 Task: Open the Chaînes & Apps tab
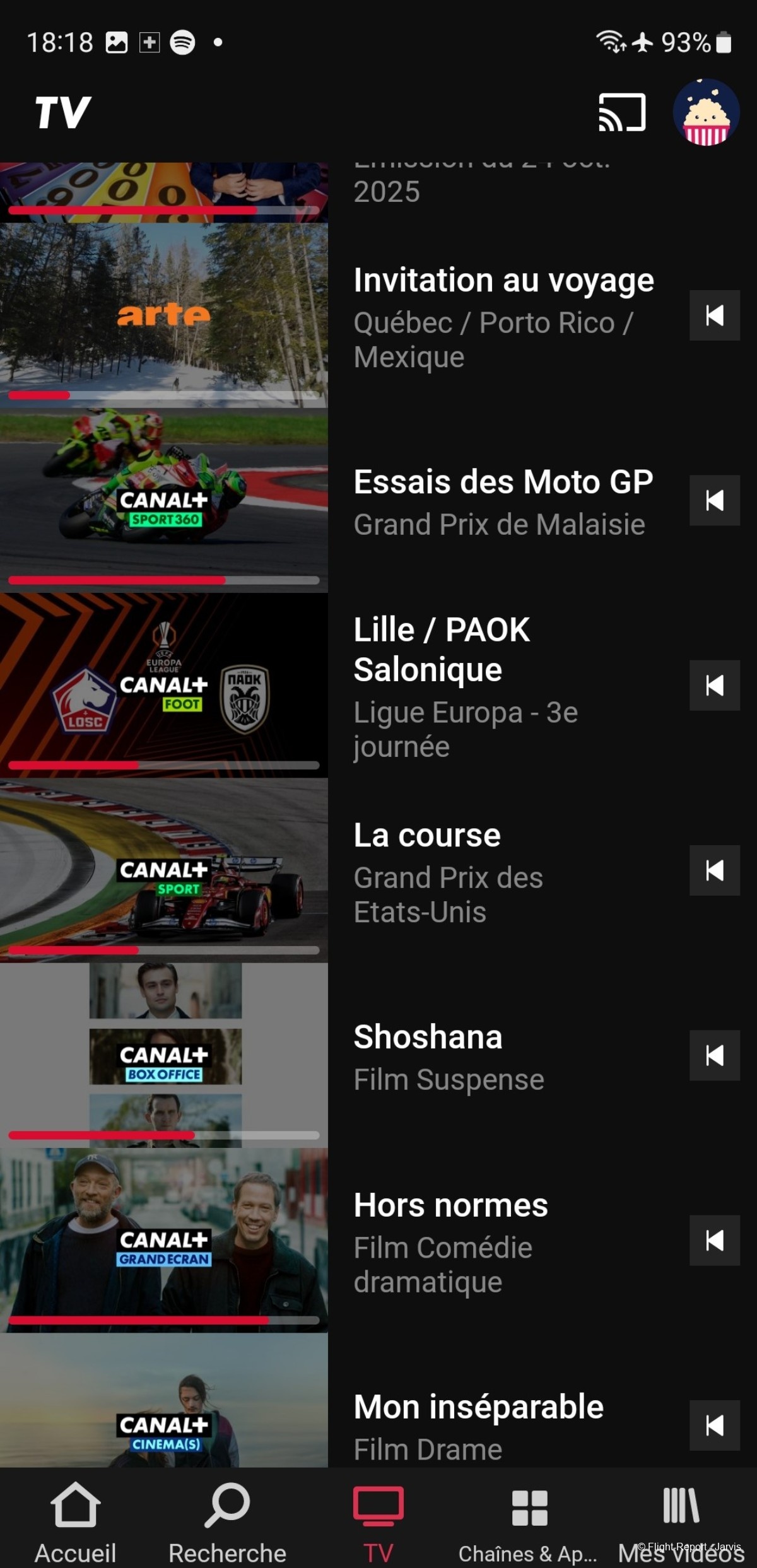(x=529, y=1520)
